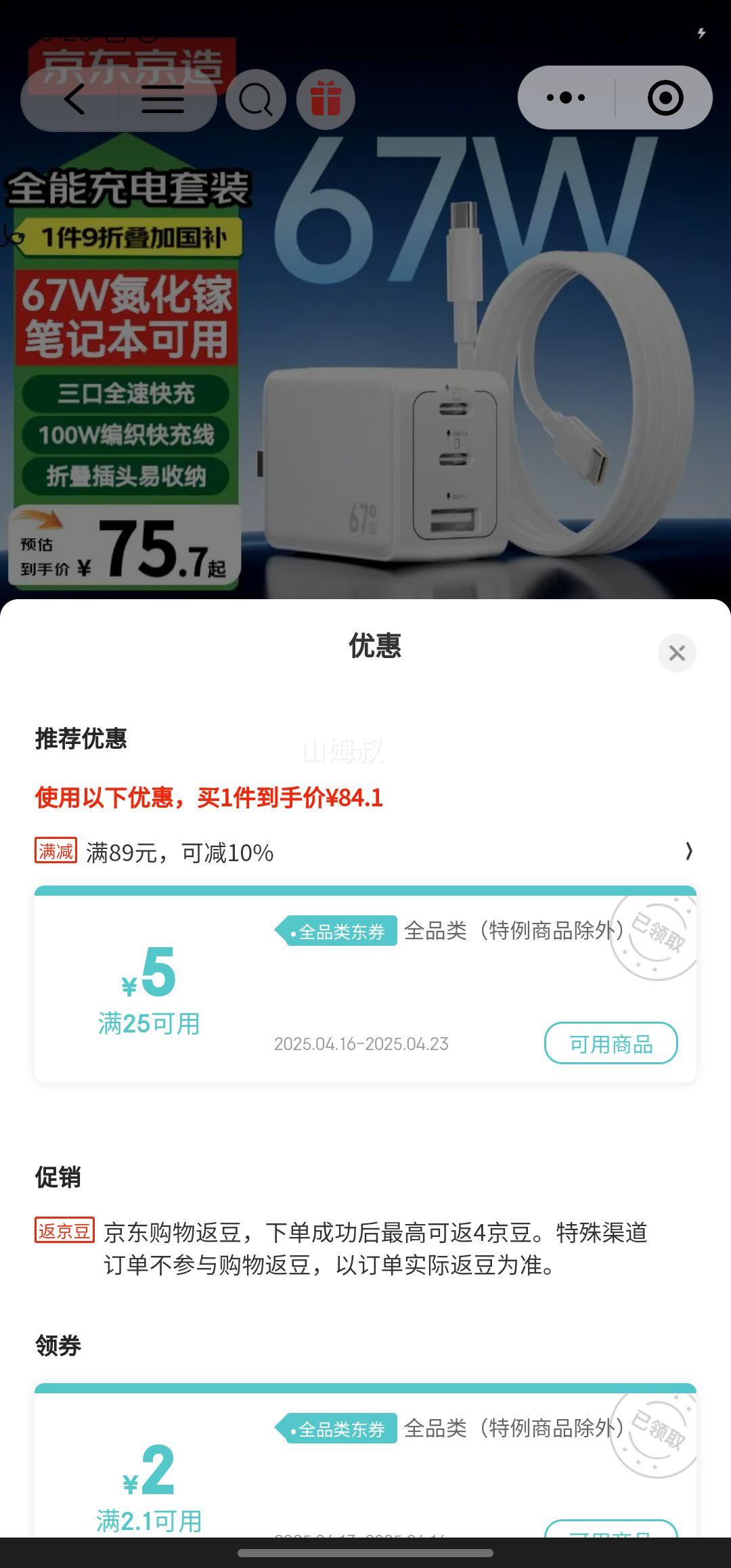Tap the search magnifier icon

click(x=255, y=100)
